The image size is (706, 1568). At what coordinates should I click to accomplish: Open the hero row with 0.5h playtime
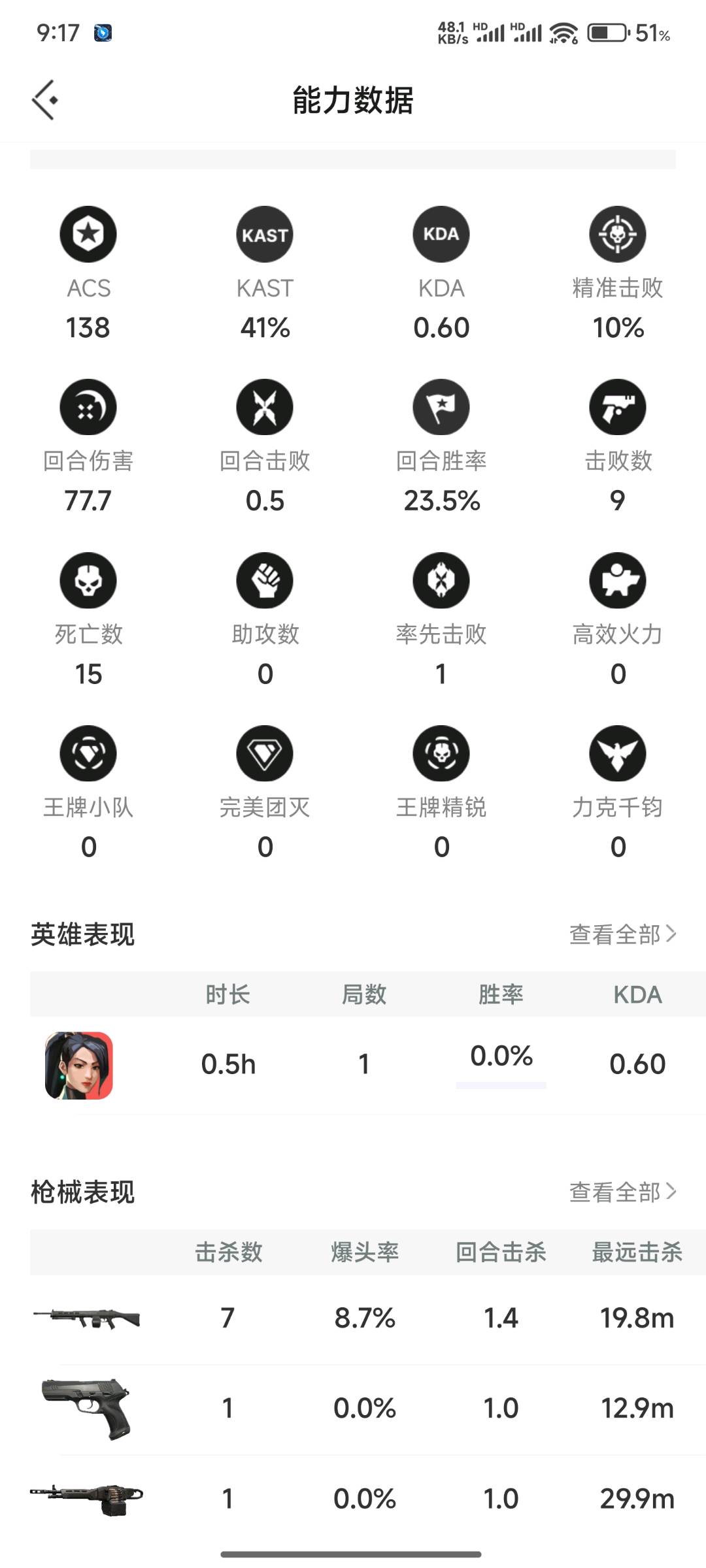(353, 1064)
